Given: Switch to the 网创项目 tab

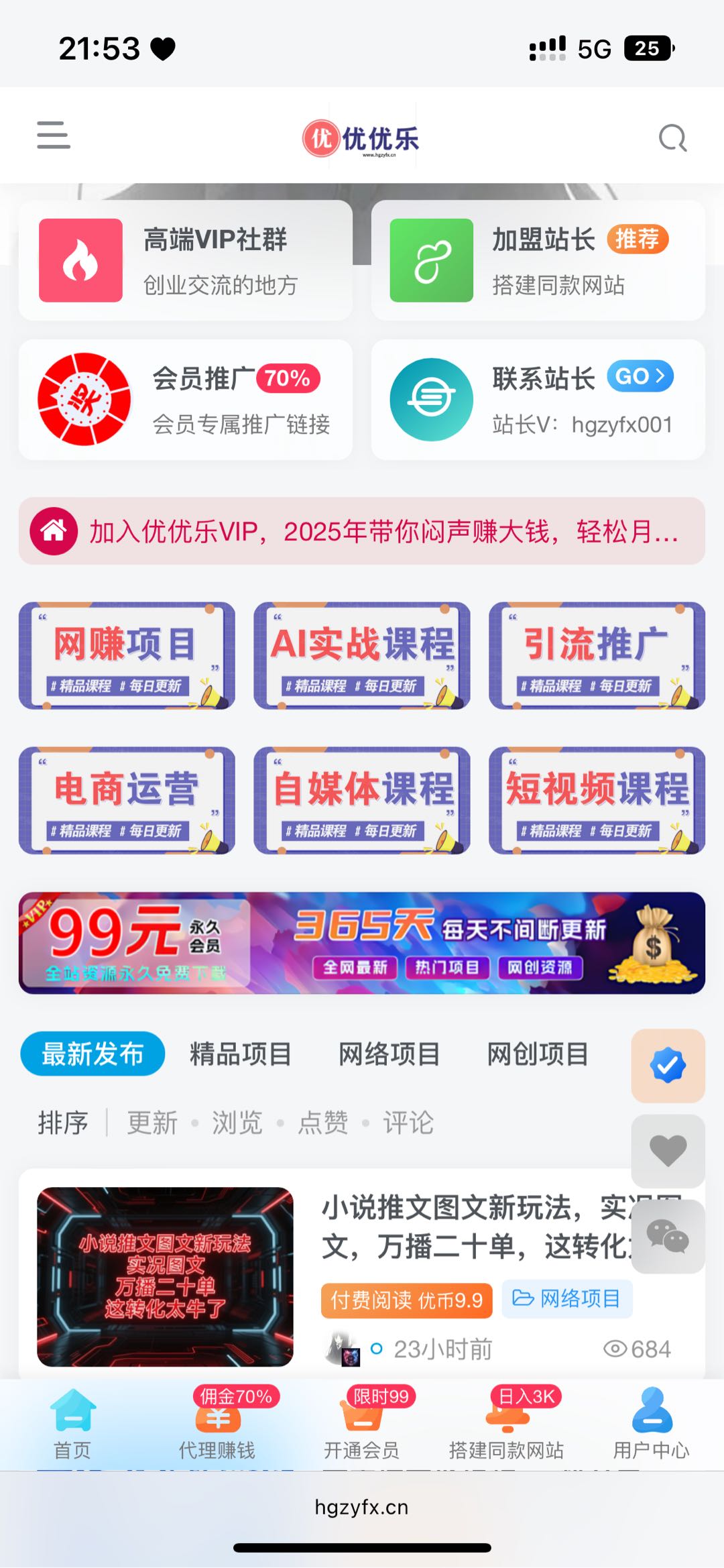Looking at the screenshot, I should pyautogui.click(x=538, y=1054).
